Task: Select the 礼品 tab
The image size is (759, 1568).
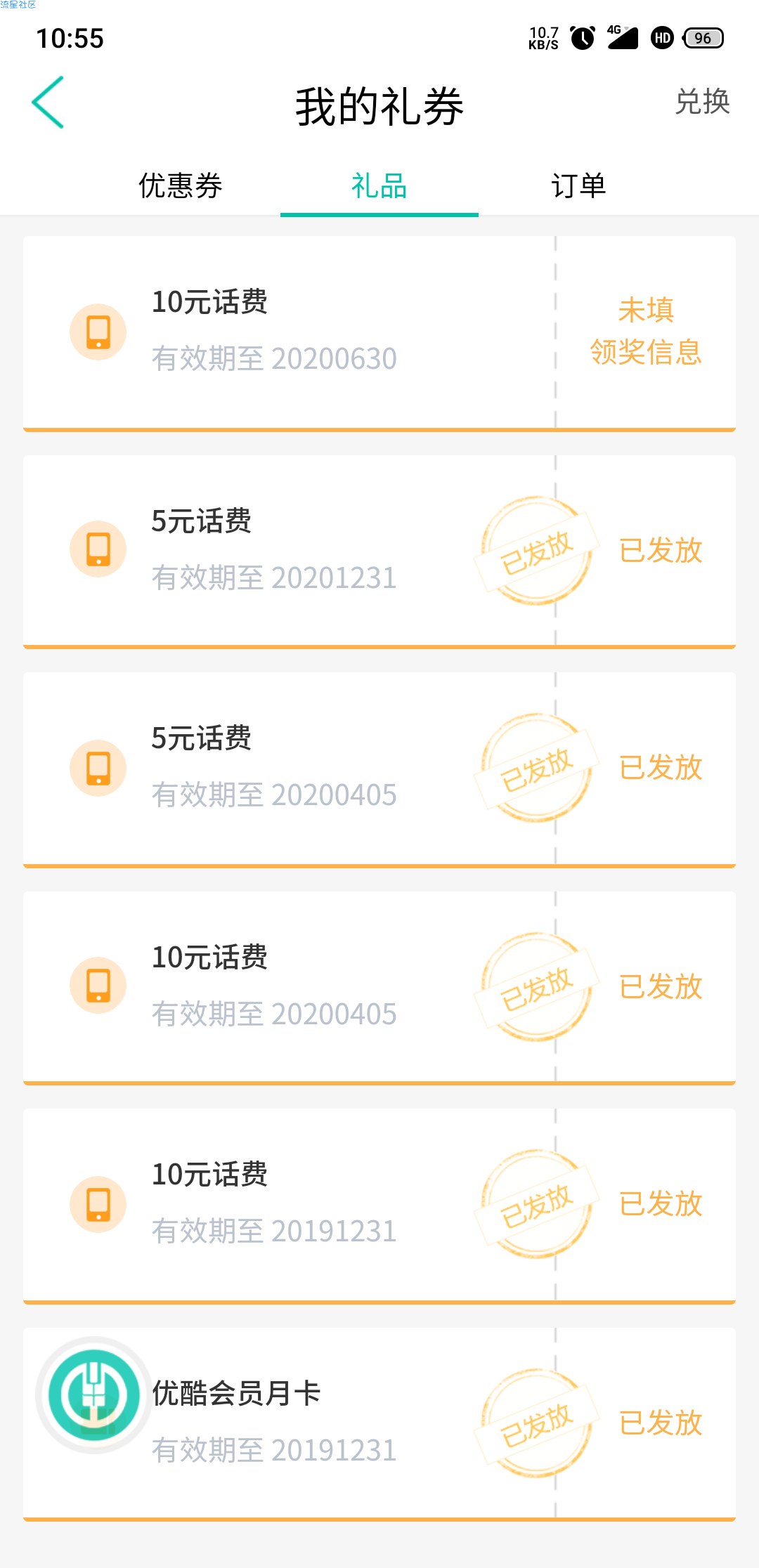Action: coord(379,186)
